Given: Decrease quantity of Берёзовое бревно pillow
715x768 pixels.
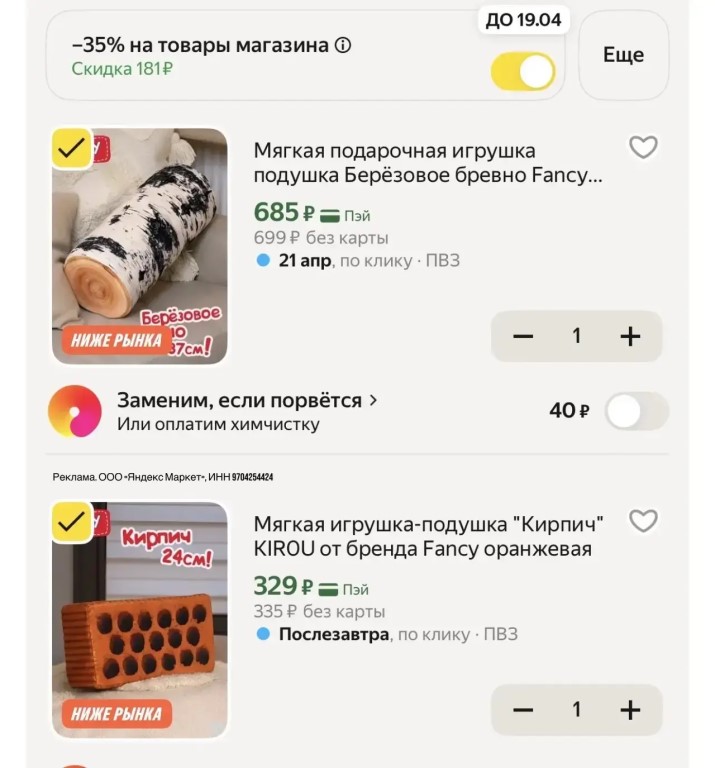Looking at the screenshot, I should pyautogui.click(x=523, y=336).
